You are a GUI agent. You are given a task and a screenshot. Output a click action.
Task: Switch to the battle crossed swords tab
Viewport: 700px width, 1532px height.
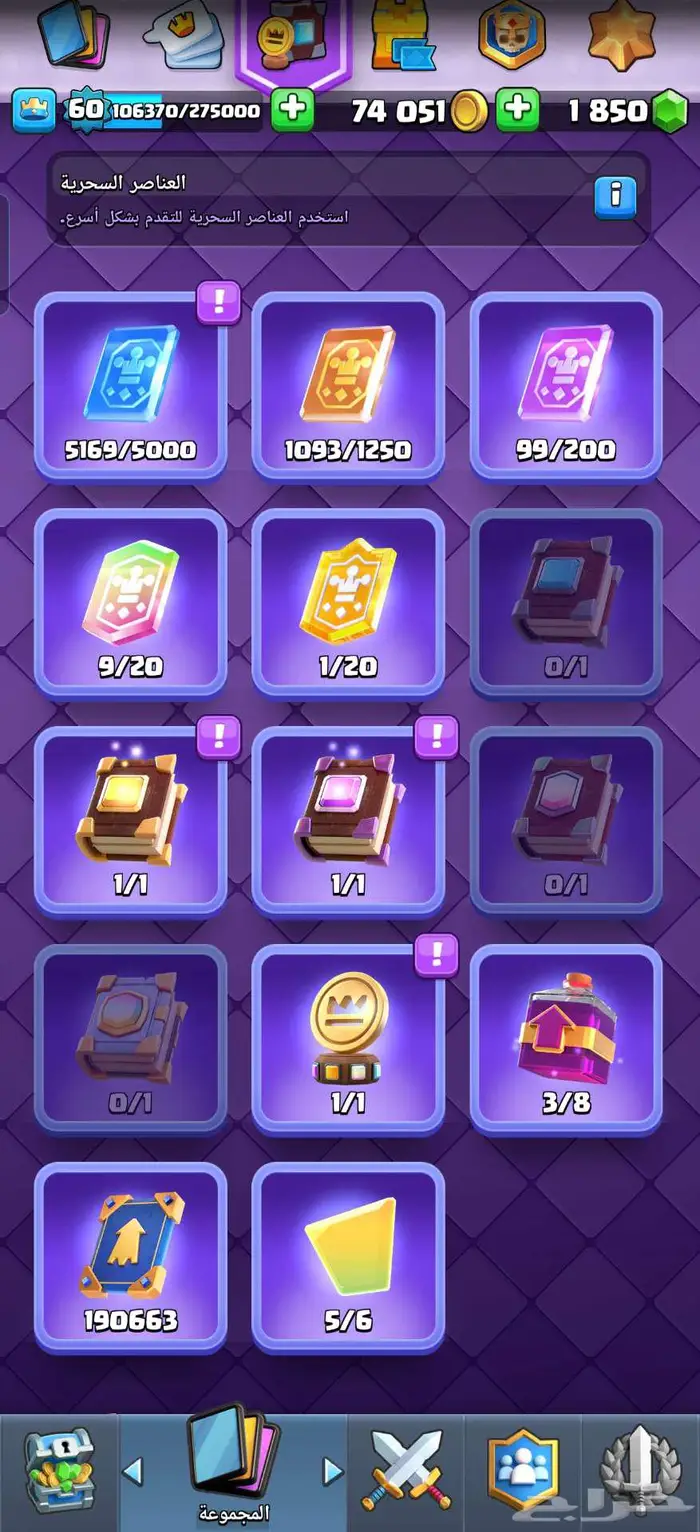click(406, 1470)
